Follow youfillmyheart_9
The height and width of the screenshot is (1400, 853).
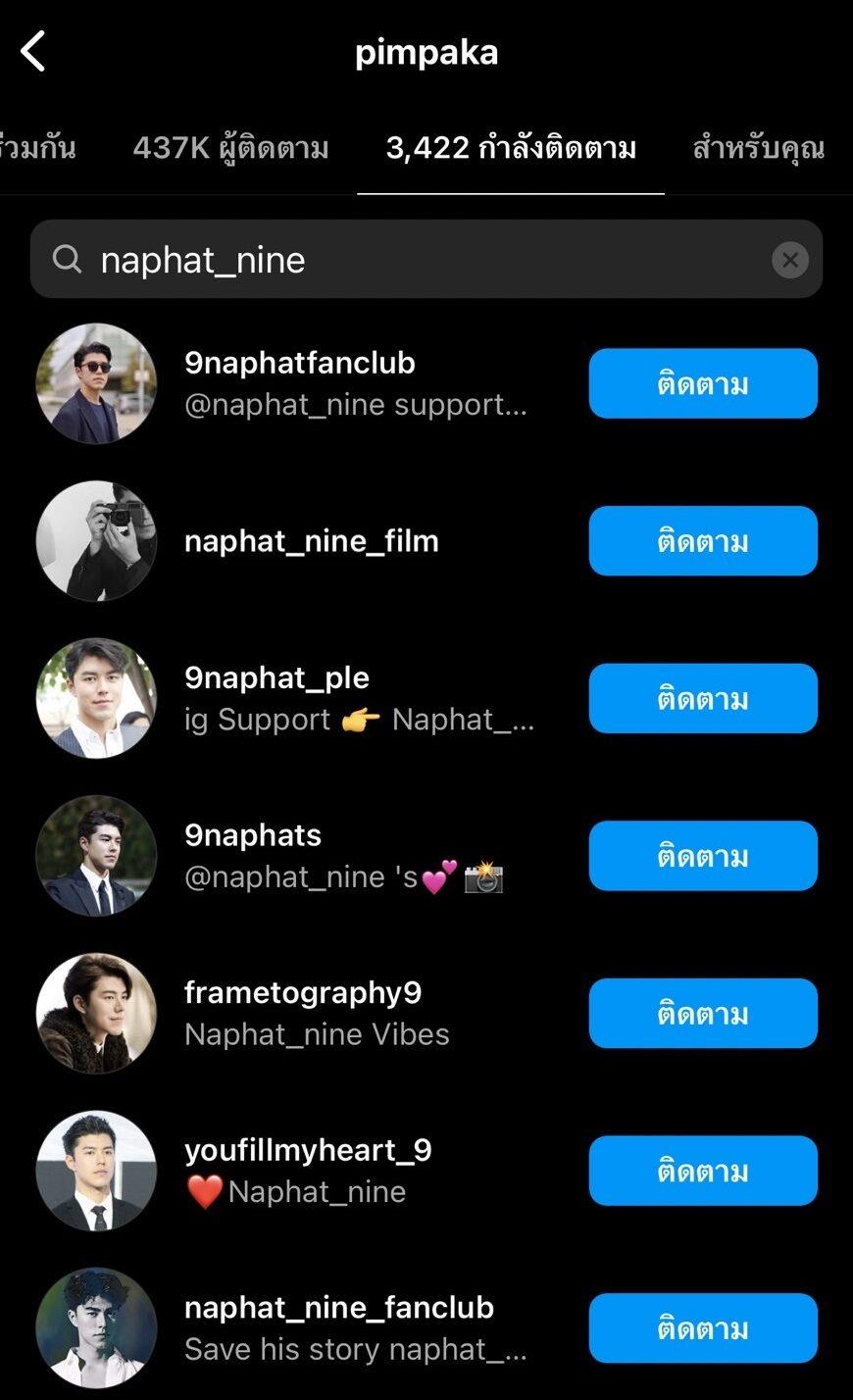coord(702,1171)
